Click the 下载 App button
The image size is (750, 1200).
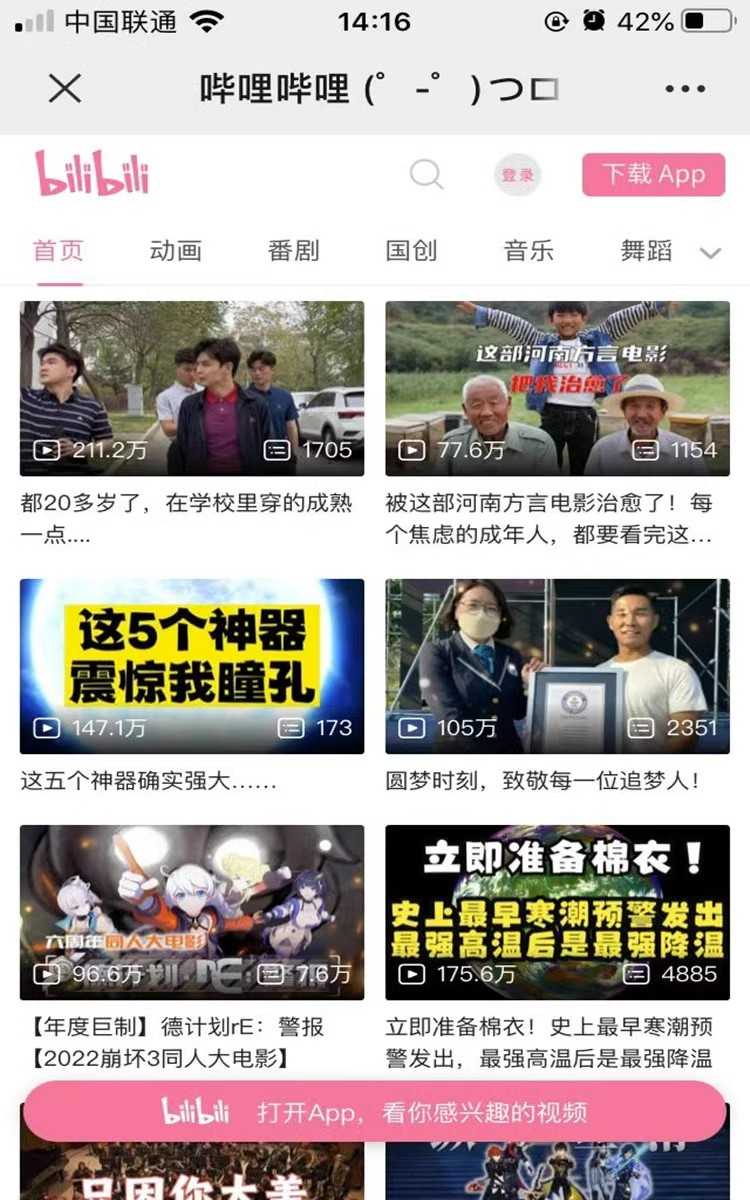click(653, 174)
